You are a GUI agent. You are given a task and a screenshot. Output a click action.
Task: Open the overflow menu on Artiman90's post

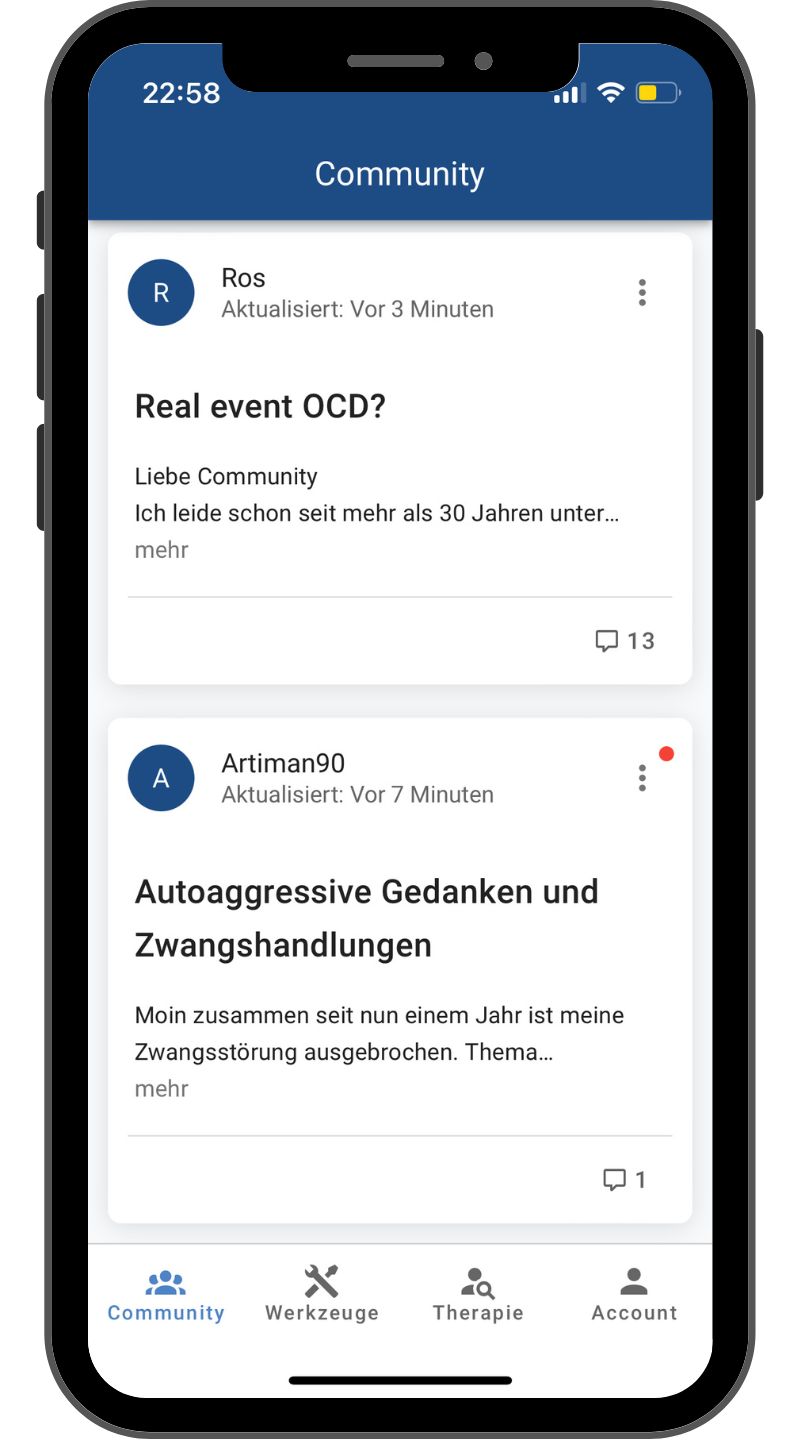(x=642, y=778)
